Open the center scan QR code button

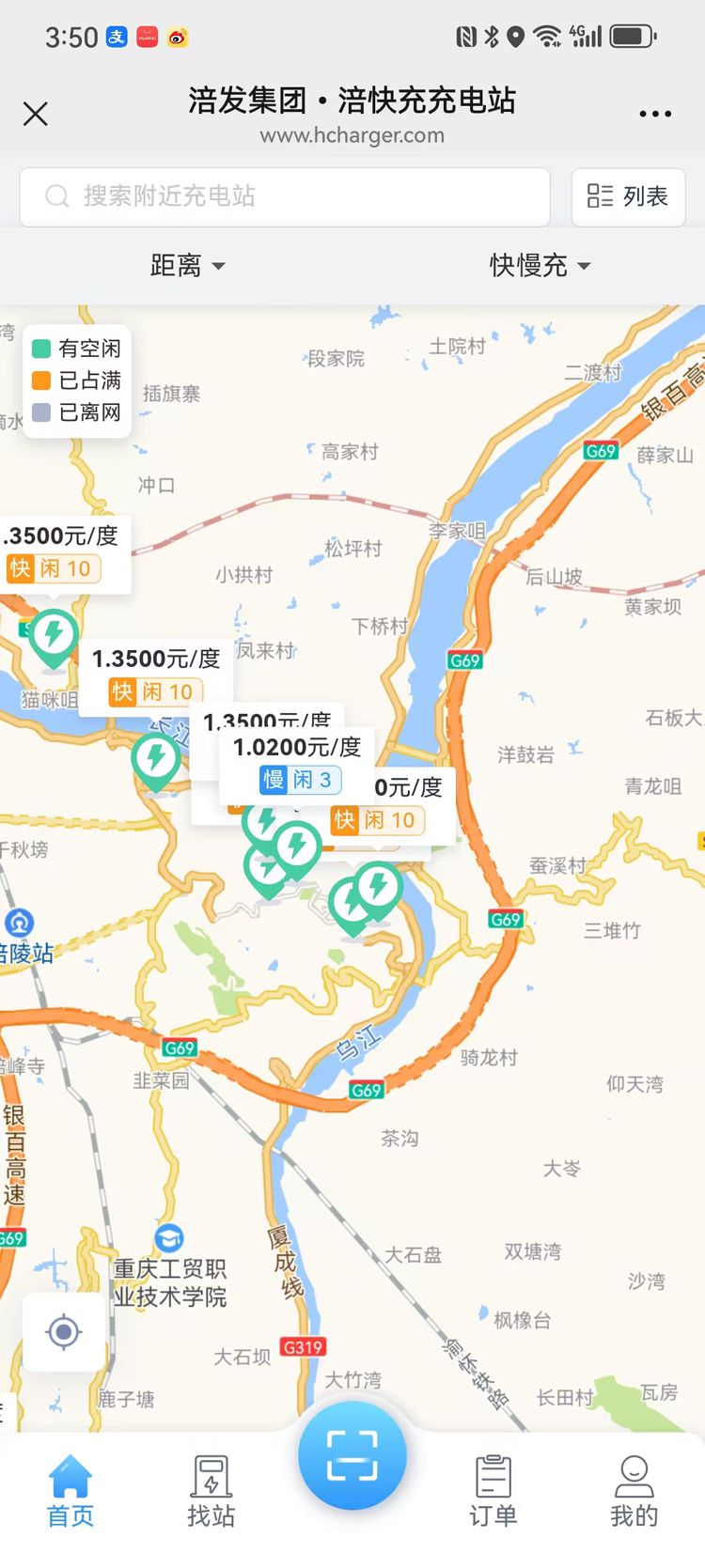352,1455
